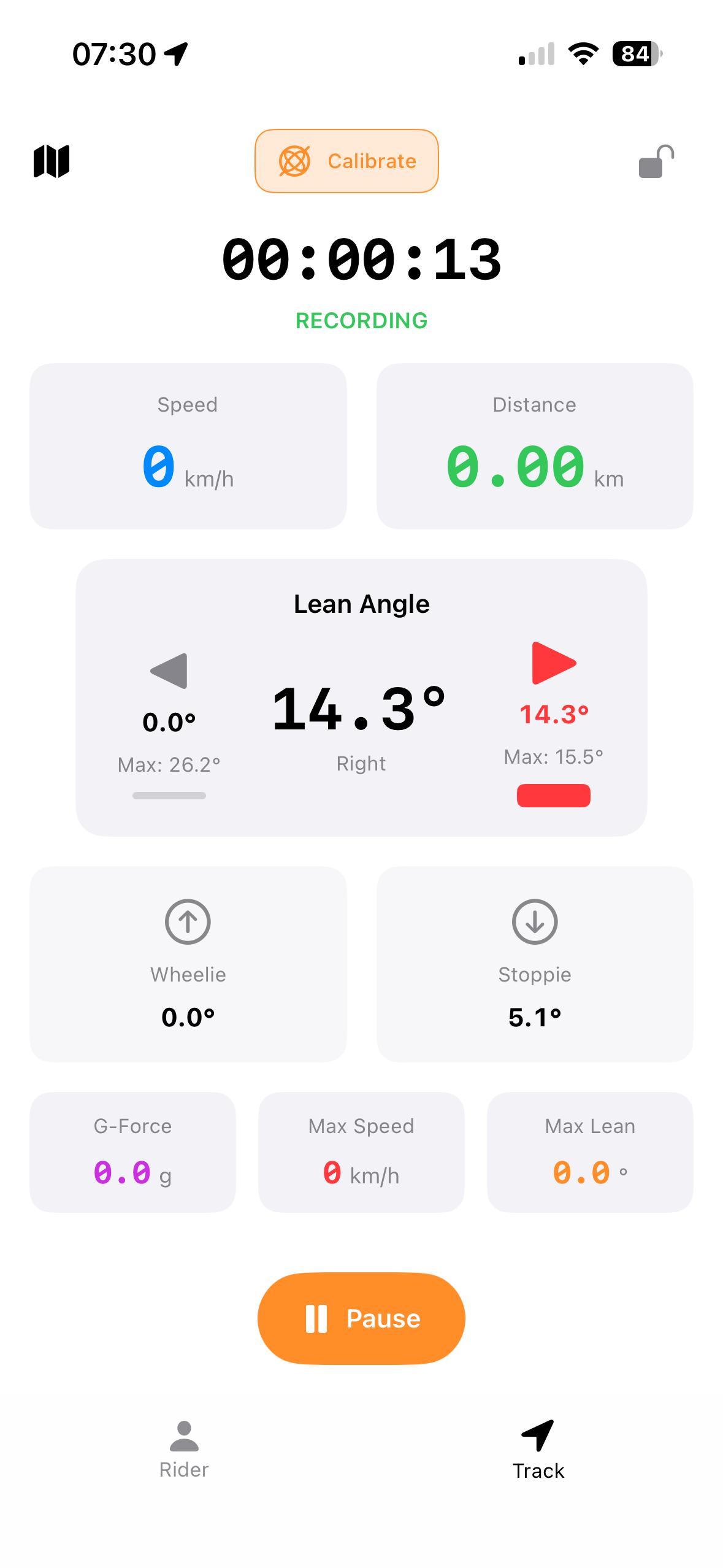Tap the orange Pause button

[x=361, y=1317]
